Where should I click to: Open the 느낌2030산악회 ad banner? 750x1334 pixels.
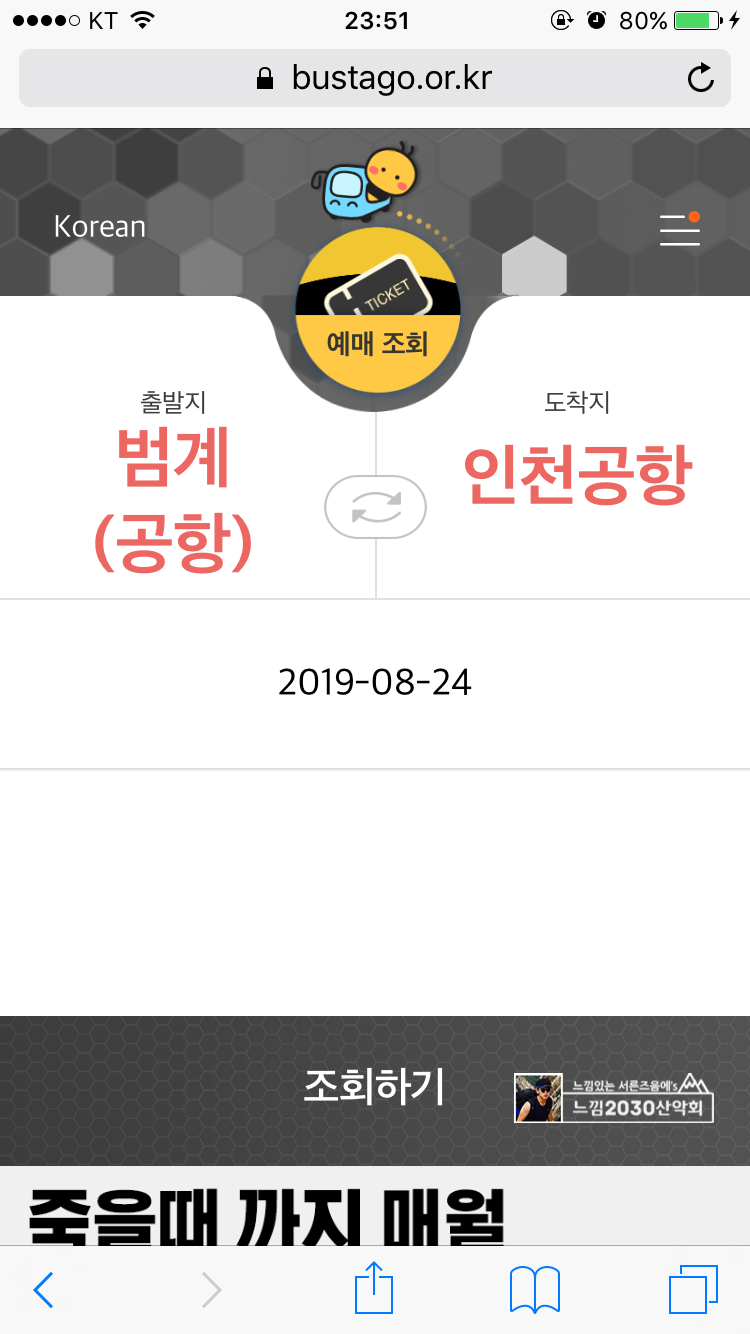(614, 1098)
